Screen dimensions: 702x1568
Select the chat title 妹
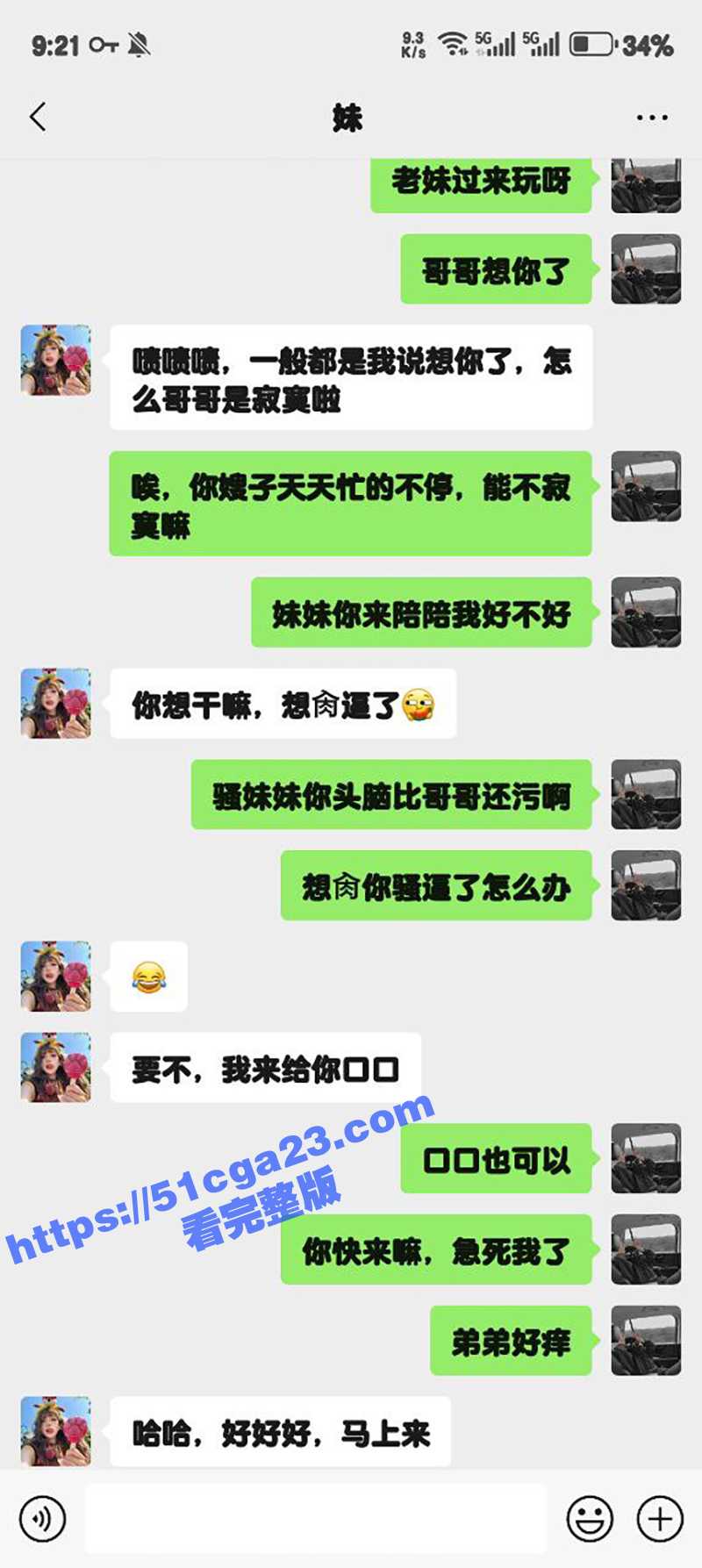click(347, 117)
